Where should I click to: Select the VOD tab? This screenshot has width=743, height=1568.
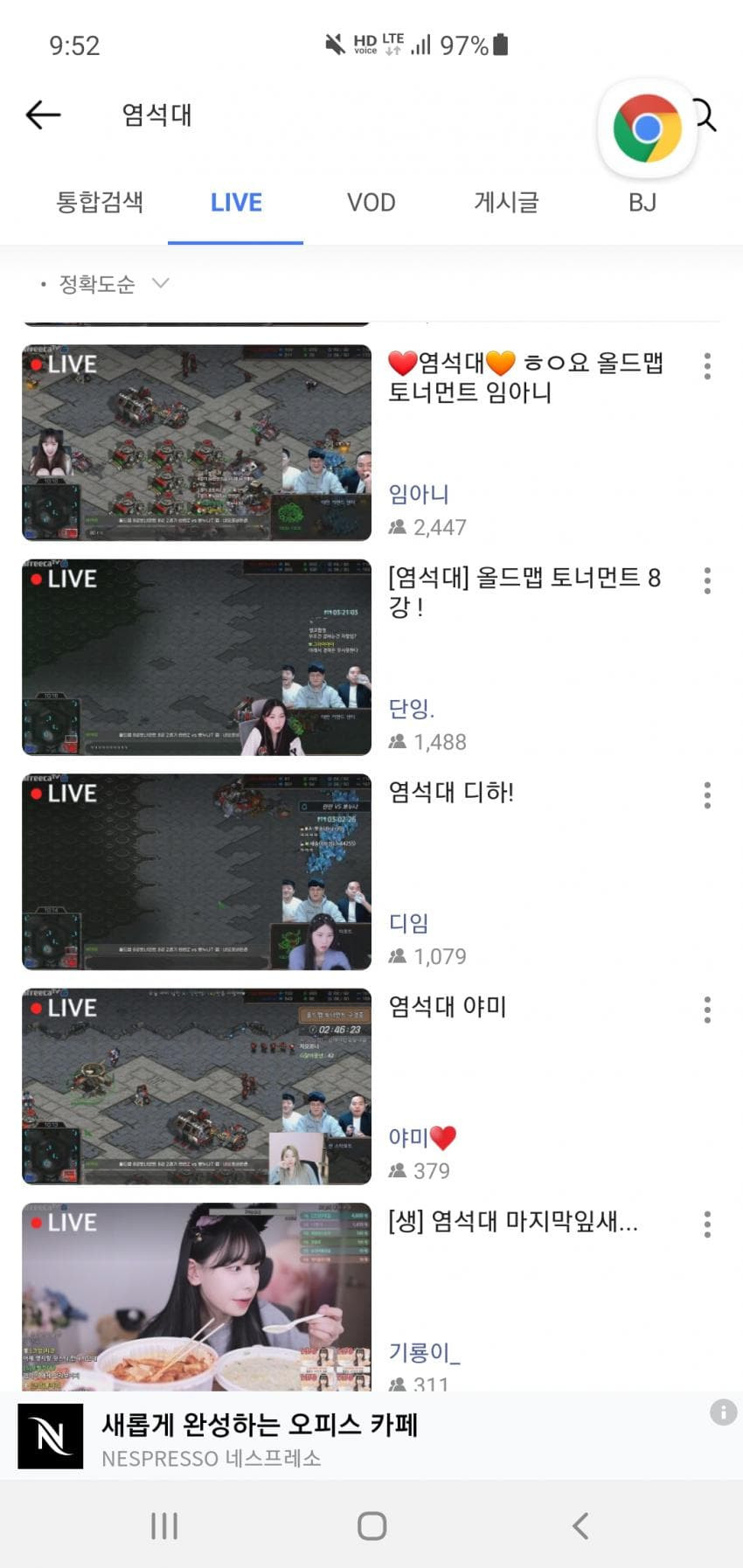(371, 203)
